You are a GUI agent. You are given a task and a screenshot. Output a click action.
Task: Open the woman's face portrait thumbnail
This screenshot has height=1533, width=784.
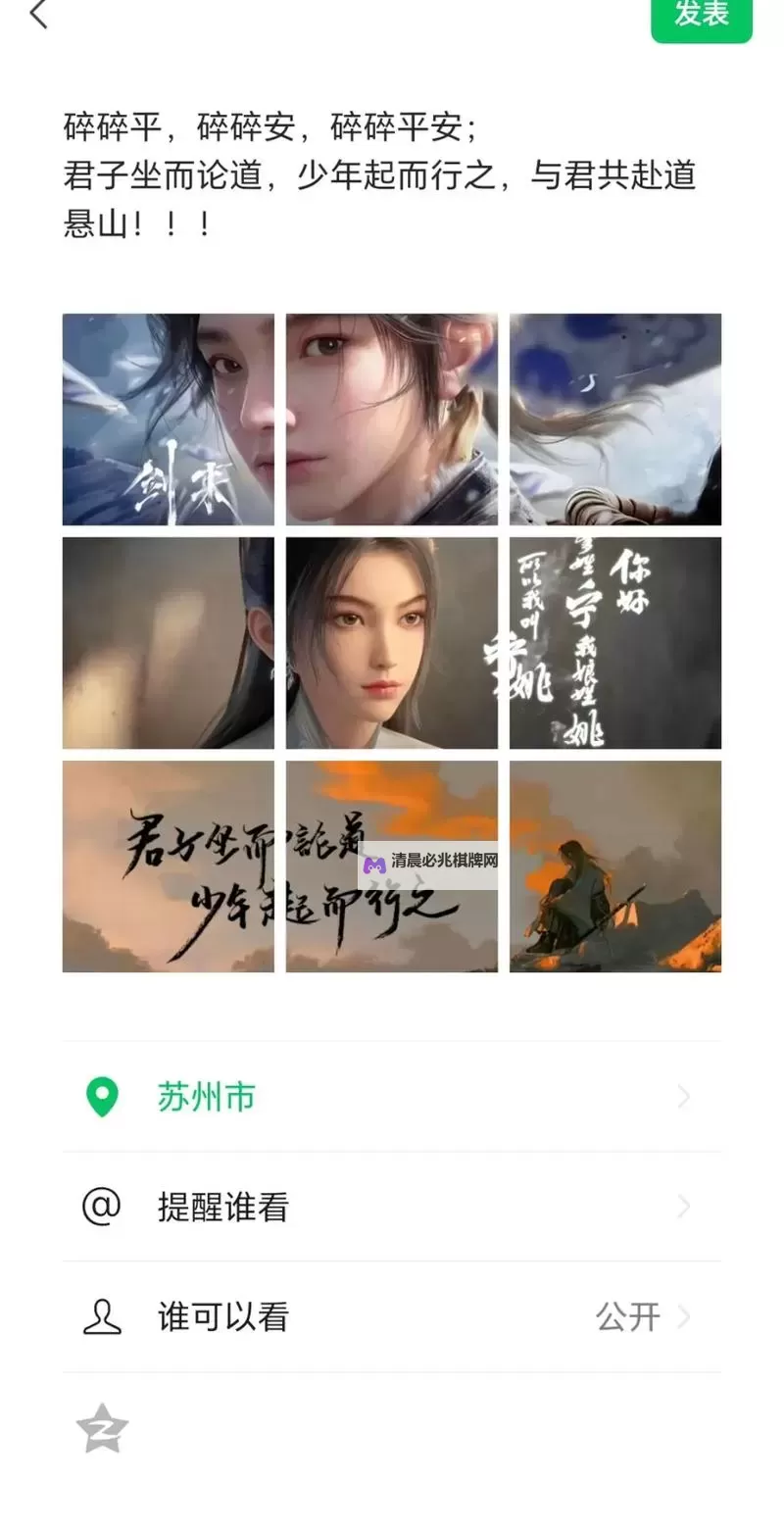point(391,642)
